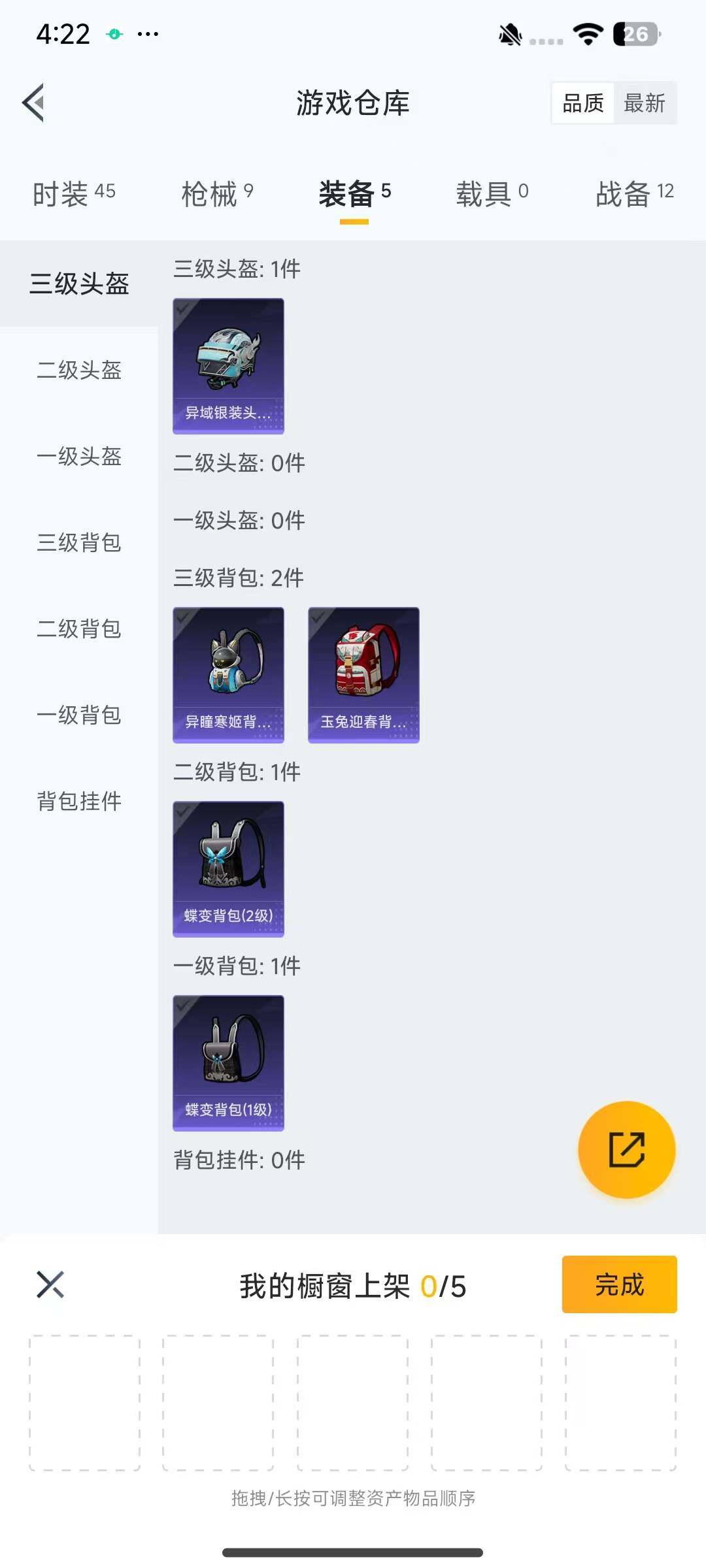Tap the 完成 button
The image size is (706, 1568).
[x=619, y=1284]
